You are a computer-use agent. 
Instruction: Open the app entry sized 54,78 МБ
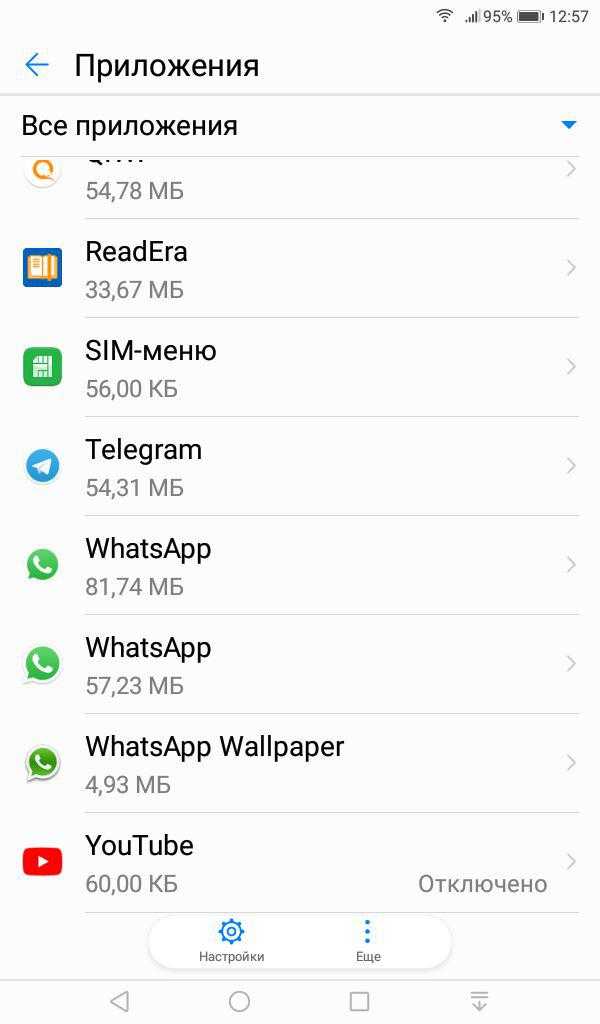tap(300, 185)
